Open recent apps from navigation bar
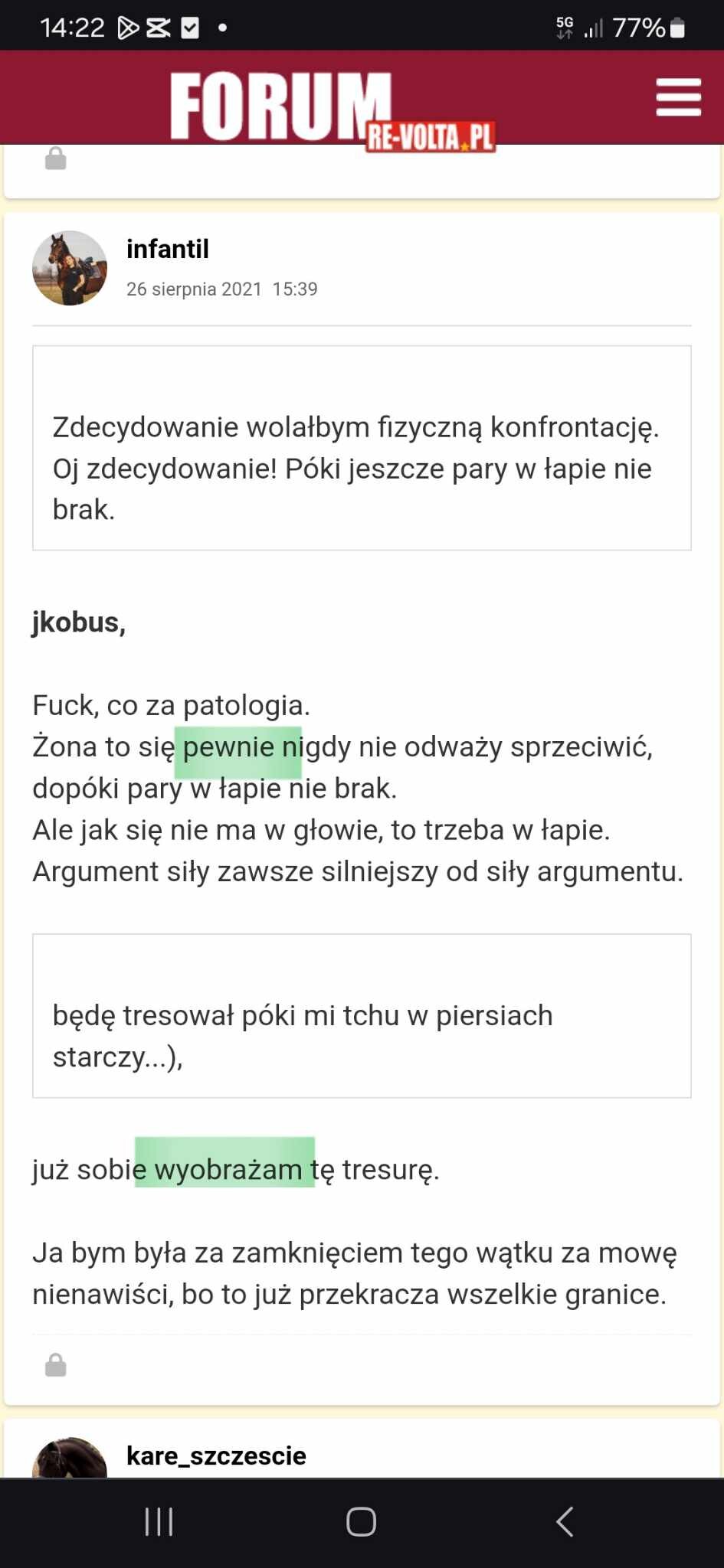Image resolution: width=724 pixels, height=1568 pixels. (x=159, y=1521)
